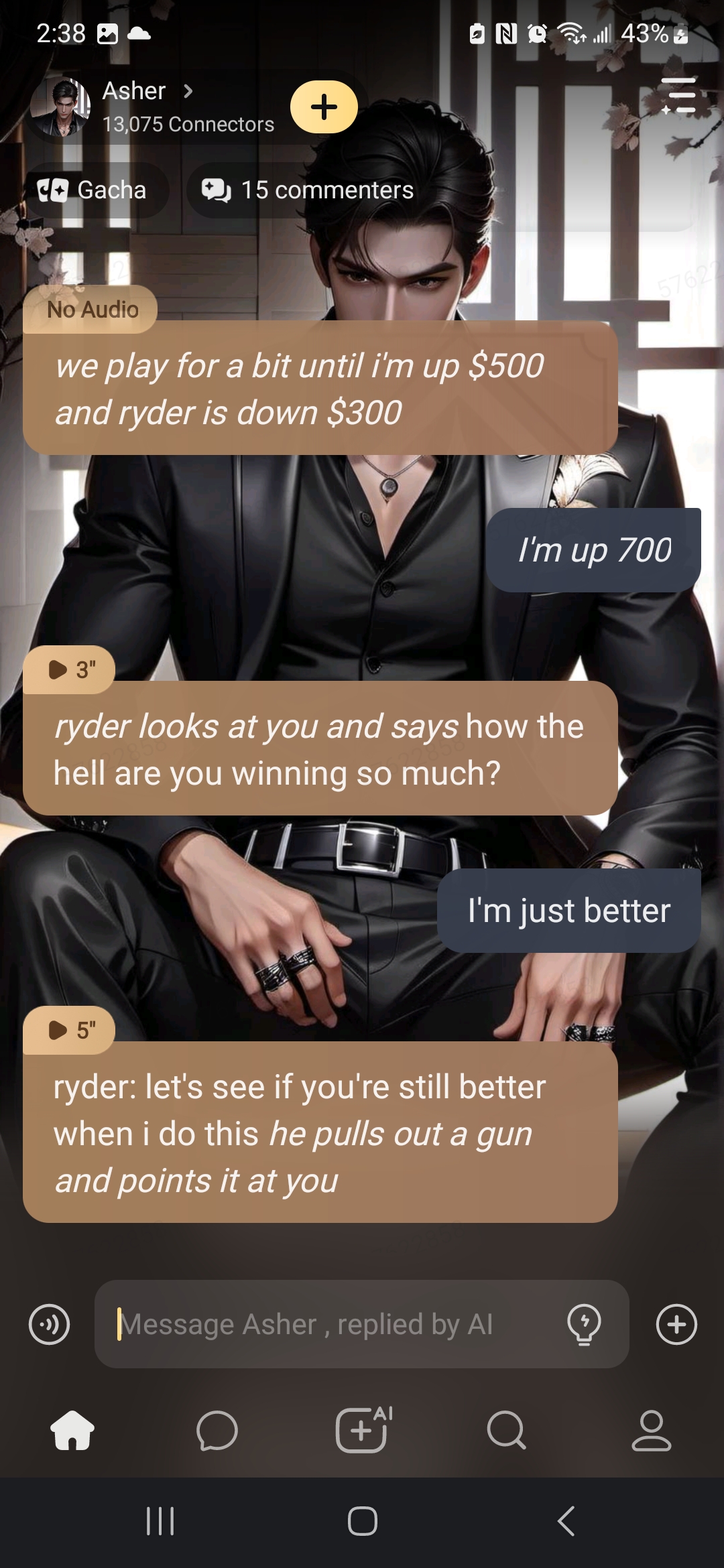Open the Gacha chip
Viewport: 724px width, 1568px height.
93,190
